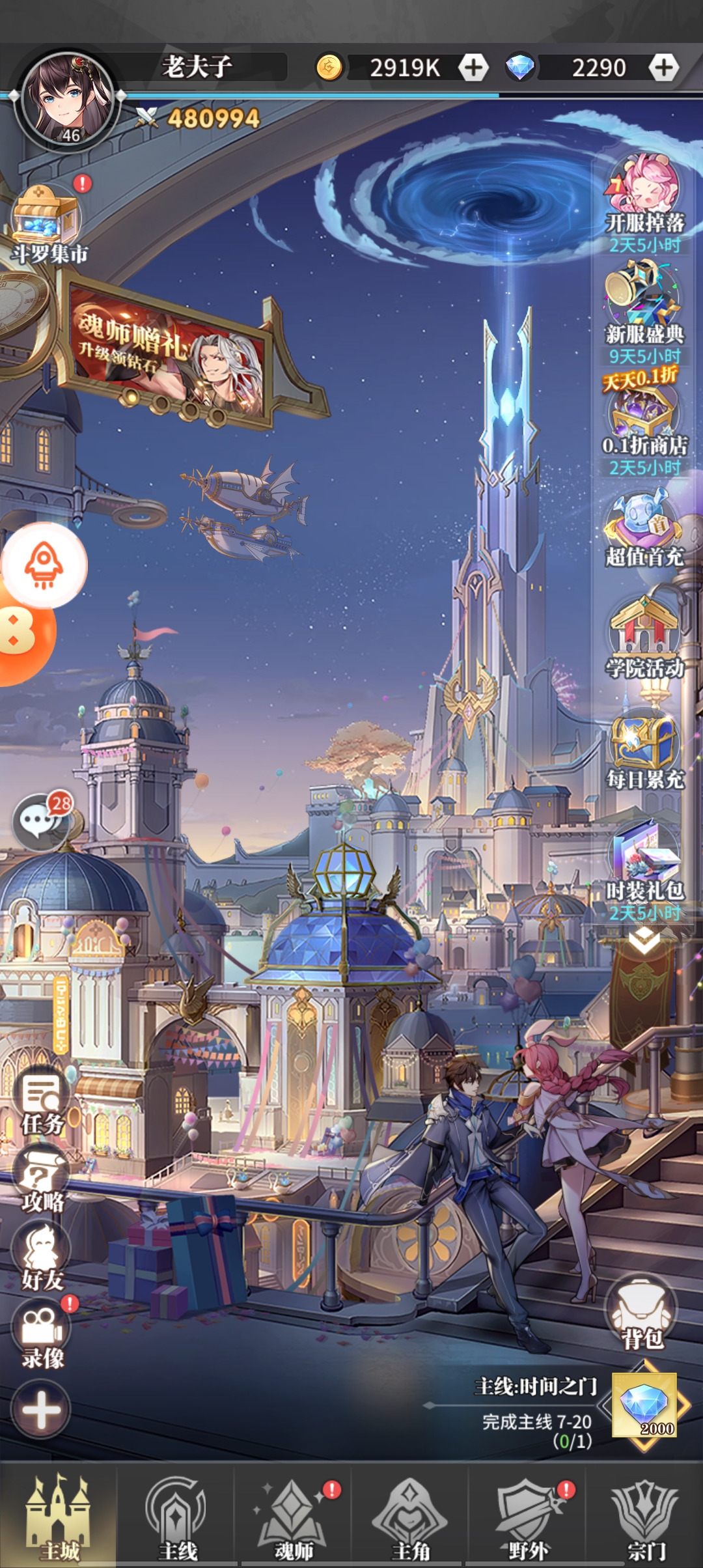Open 每日累充 rewards

pos(644,750)
